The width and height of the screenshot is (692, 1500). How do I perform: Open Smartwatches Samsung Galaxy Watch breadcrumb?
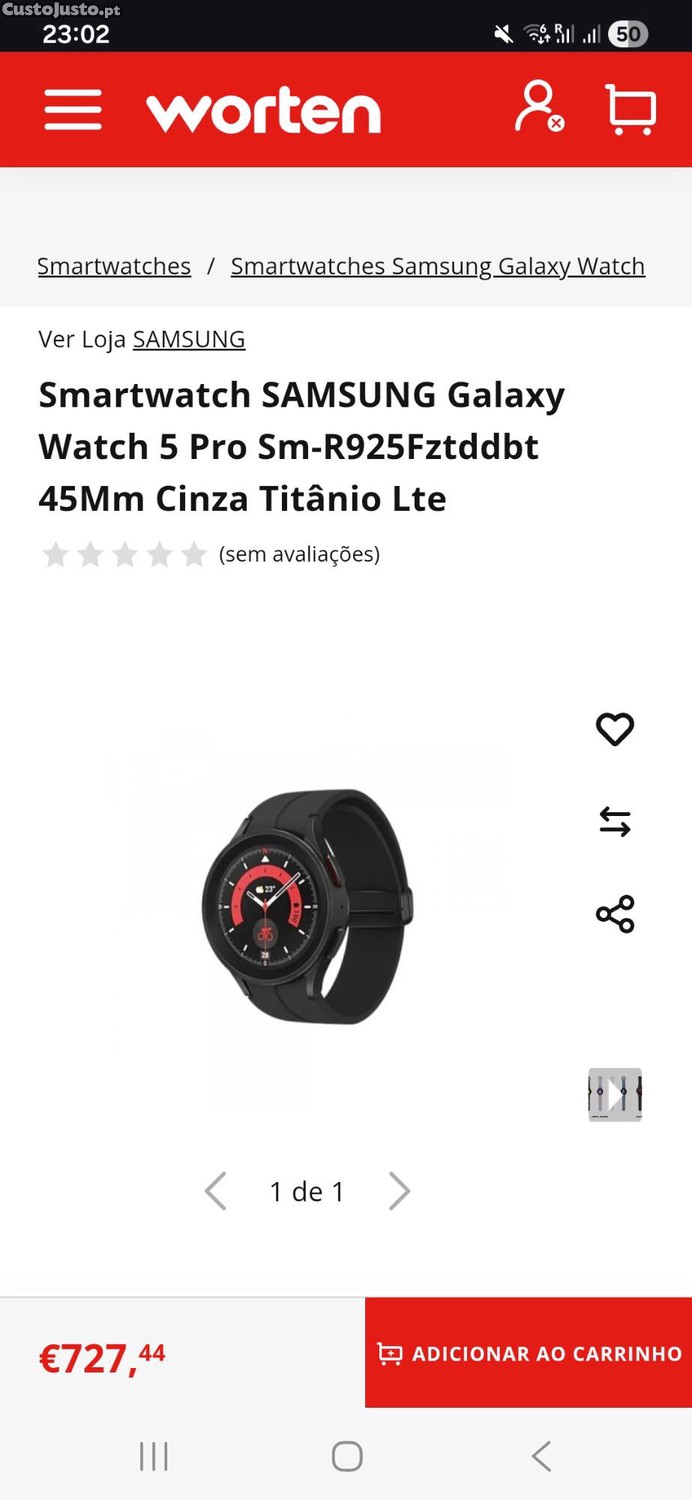click(x=437, y=266)
